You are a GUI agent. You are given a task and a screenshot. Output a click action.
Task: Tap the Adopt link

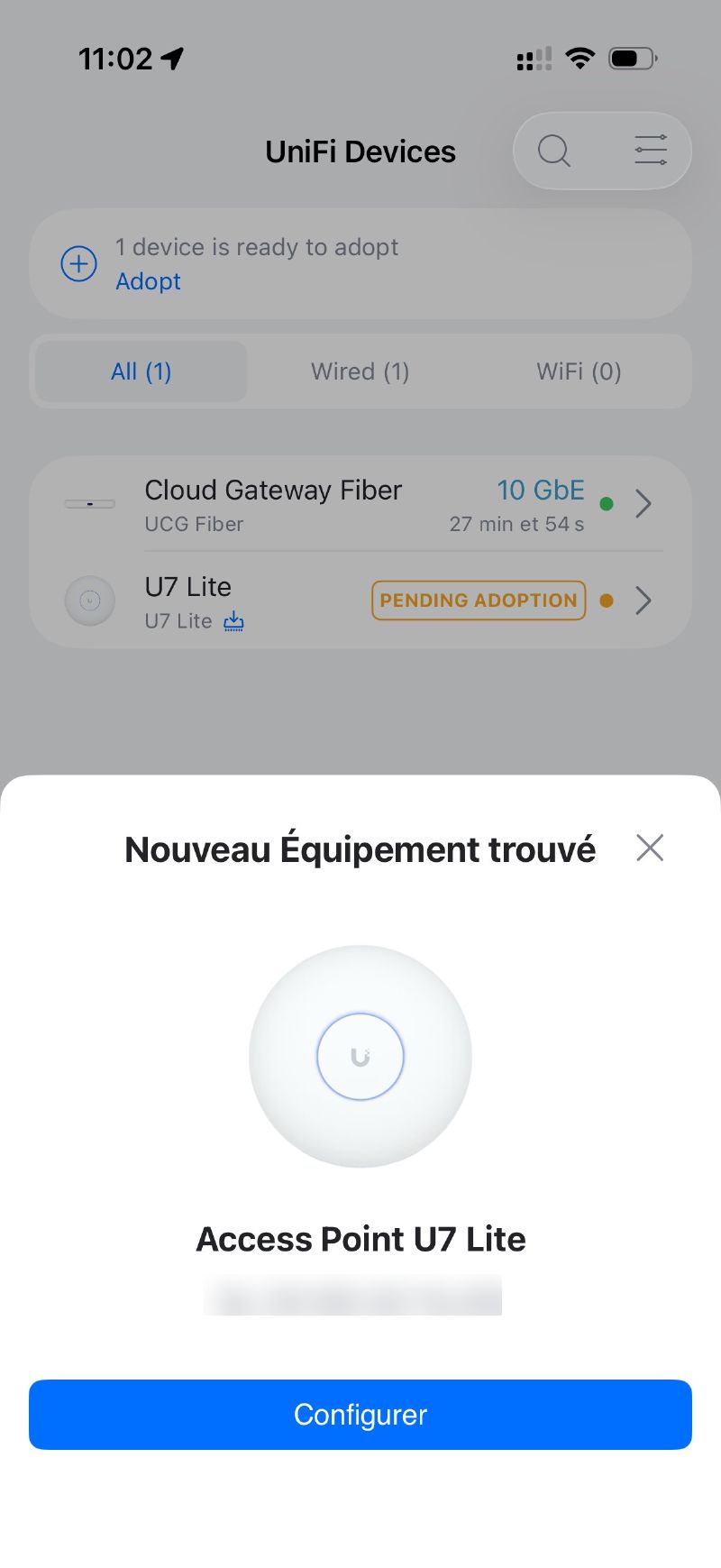(148, 281)
